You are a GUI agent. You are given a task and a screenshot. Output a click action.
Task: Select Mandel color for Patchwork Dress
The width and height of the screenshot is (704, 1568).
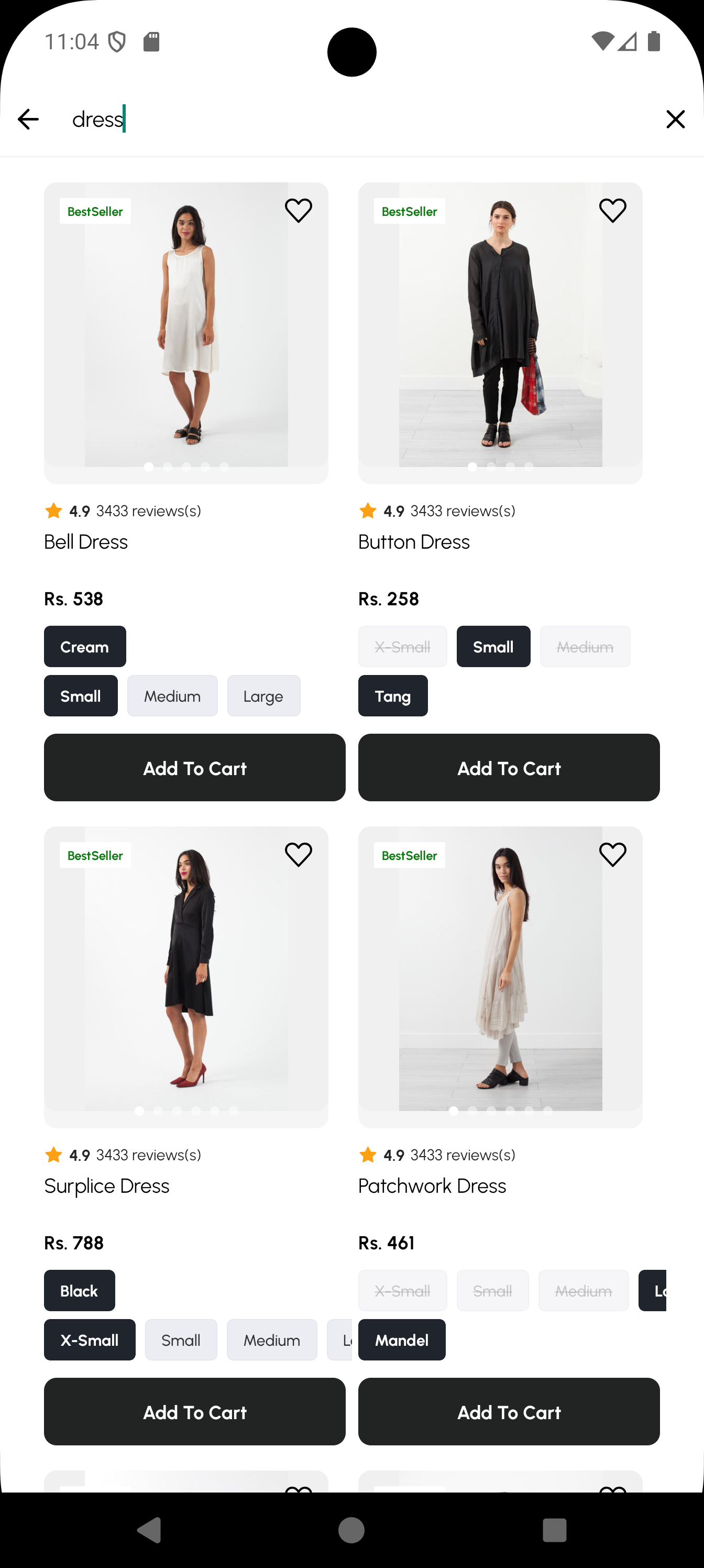[x=402, y=1340]
